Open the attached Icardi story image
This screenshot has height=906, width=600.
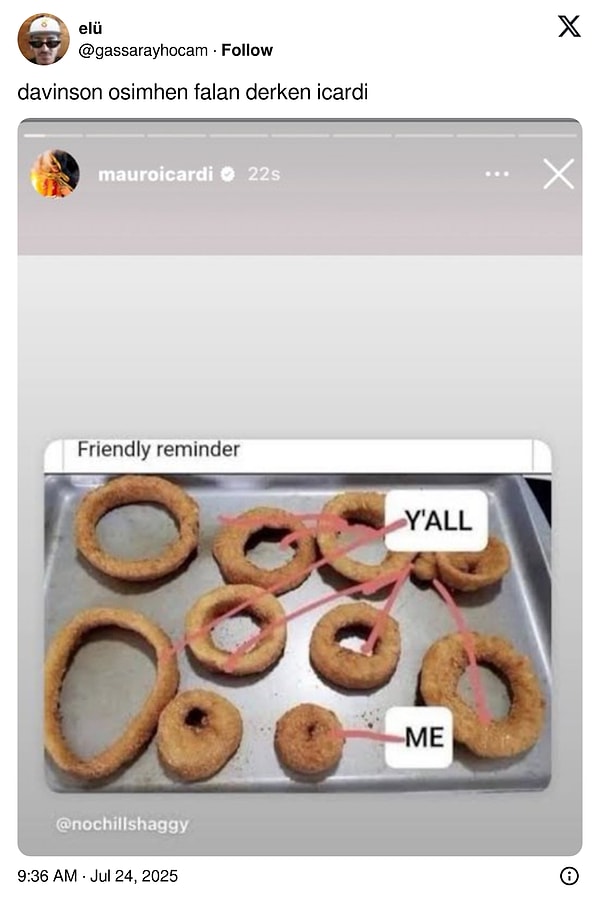(x=300, y=487)
